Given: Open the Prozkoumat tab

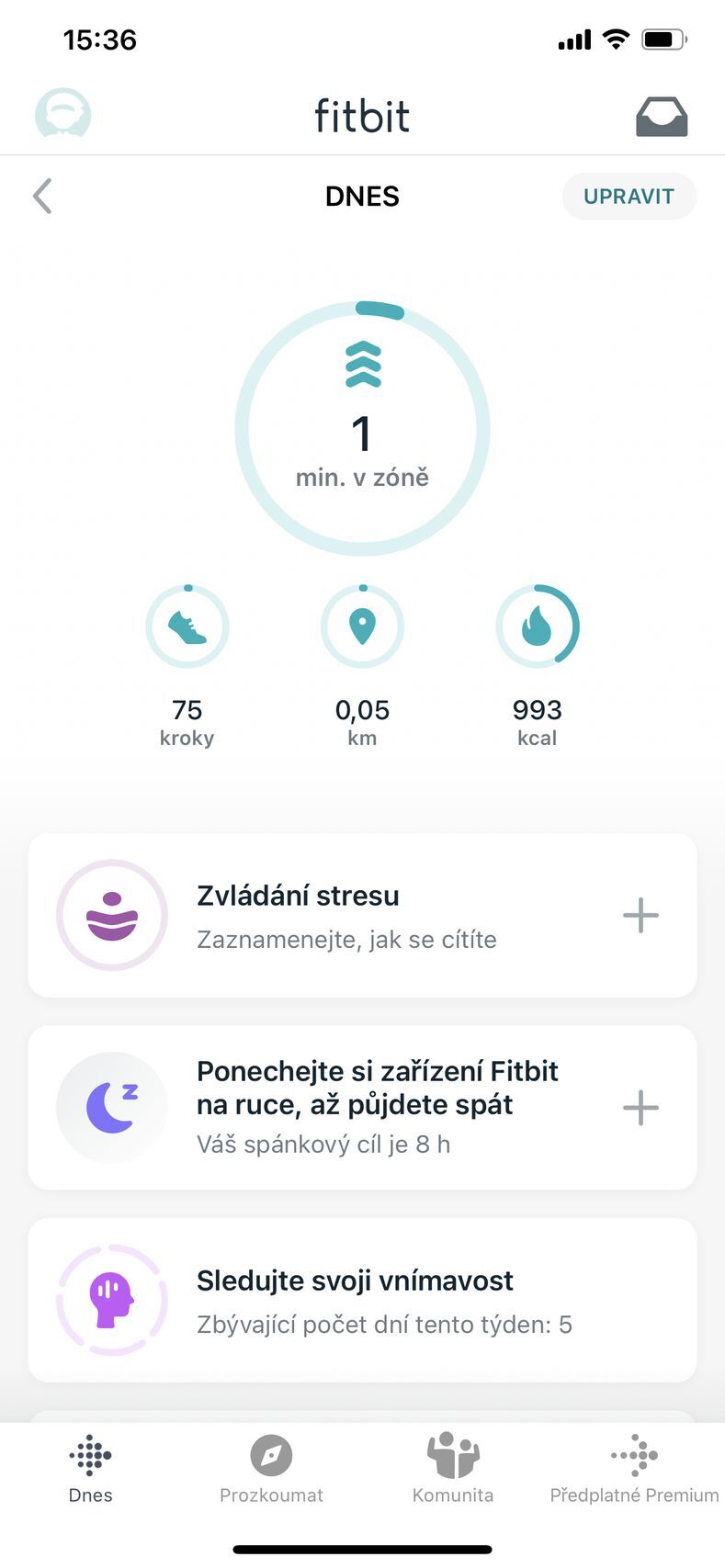Looking at the screenshot, I should pyautogui.click(x=271, y=1470).
